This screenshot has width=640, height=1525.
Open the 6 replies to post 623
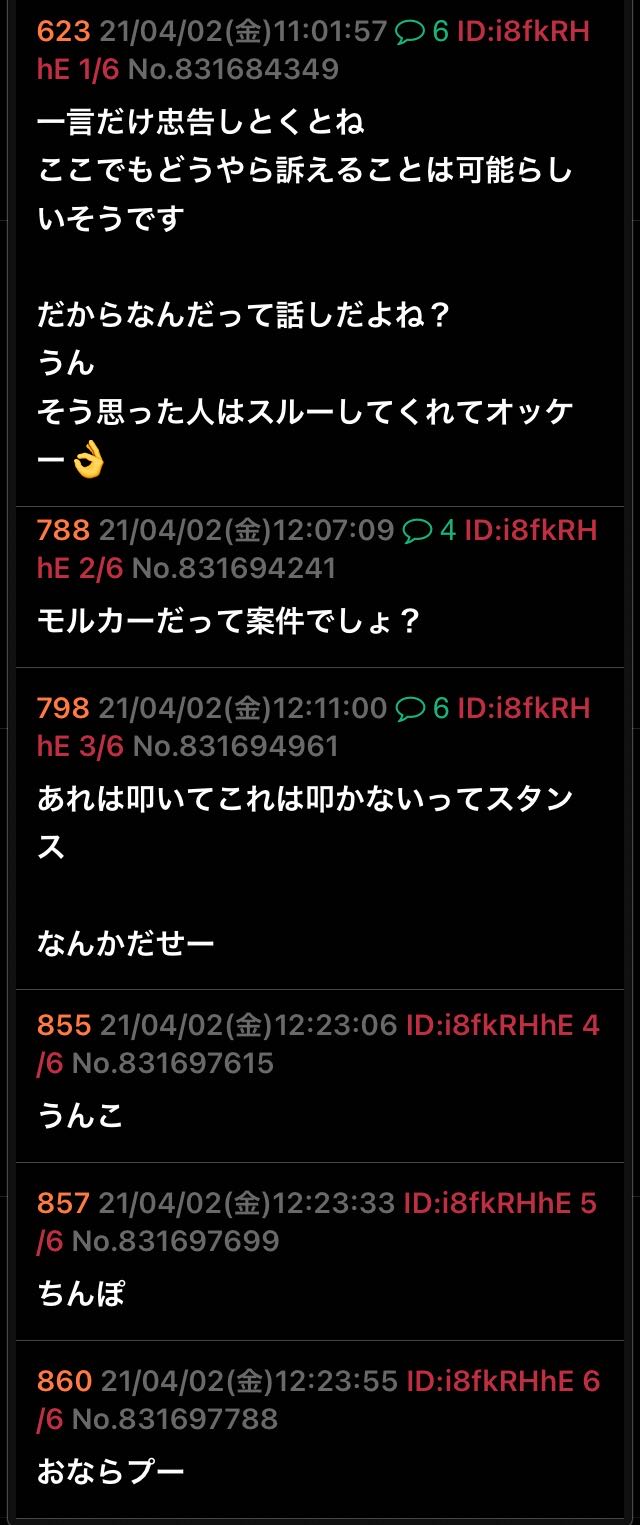point(422,32)
